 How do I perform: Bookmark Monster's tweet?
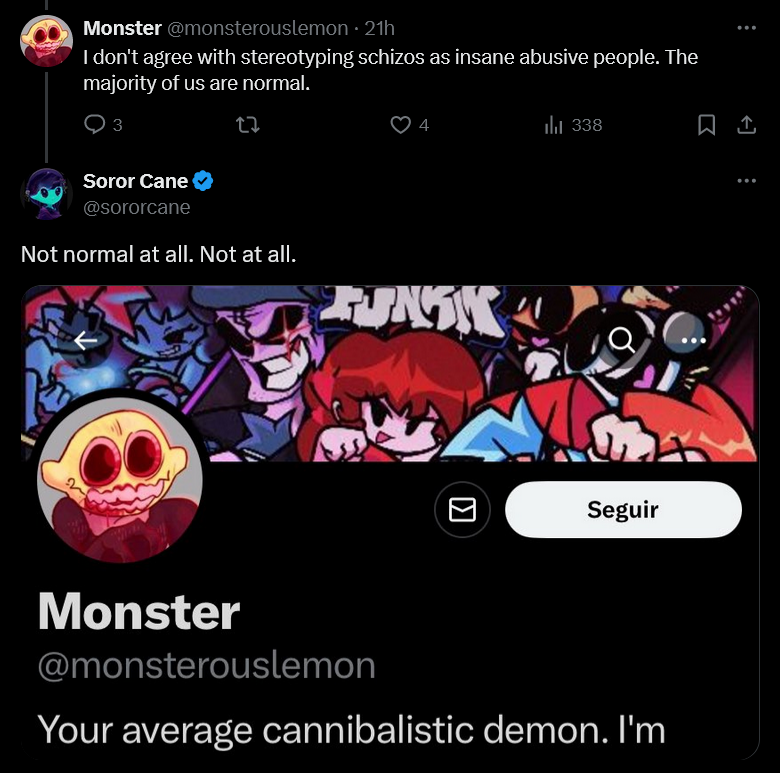click(x=706, y=125)
